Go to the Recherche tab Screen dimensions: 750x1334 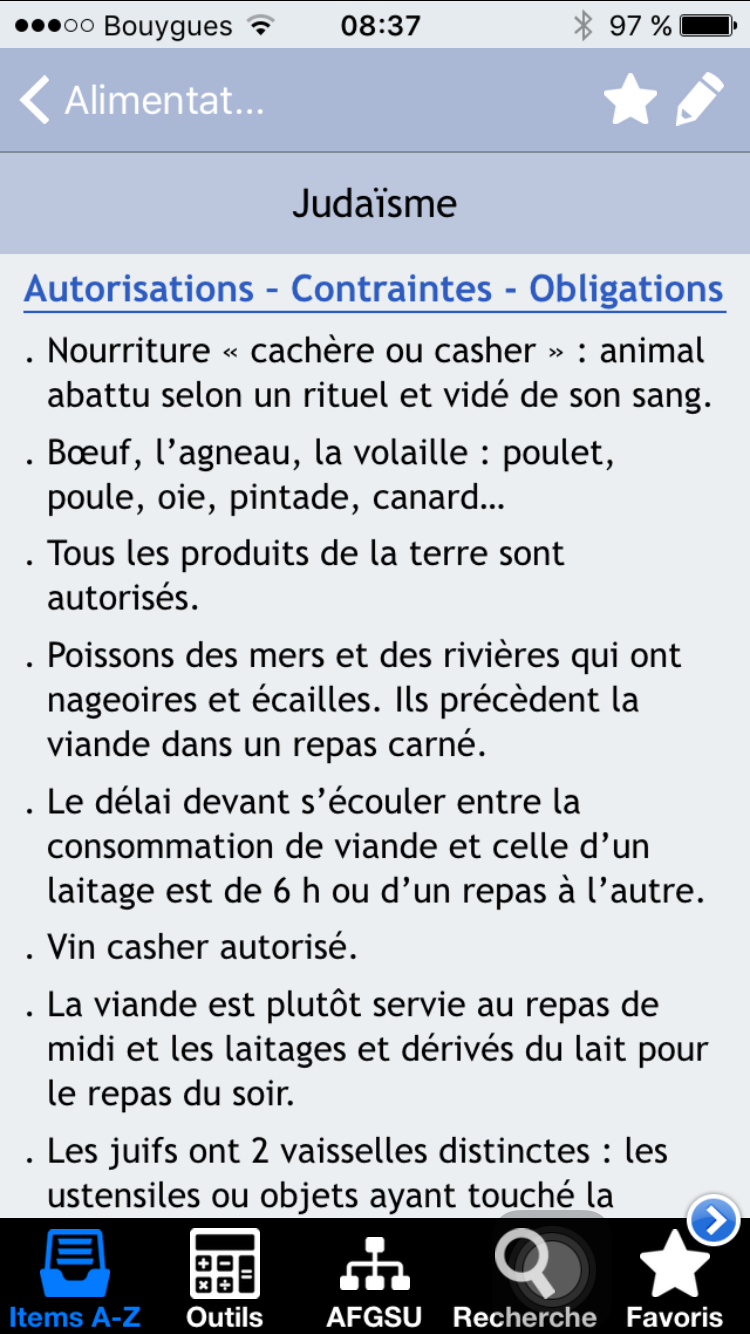coord(525,1279)
